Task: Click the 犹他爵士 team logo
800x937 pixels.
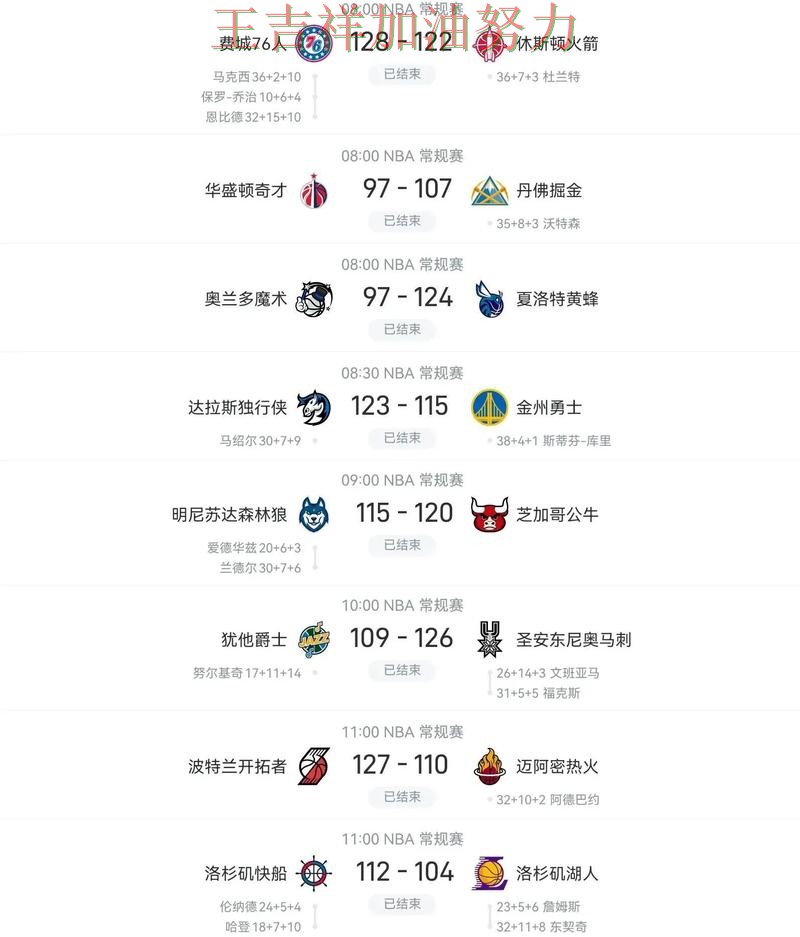Action: [x=316, y=638]
